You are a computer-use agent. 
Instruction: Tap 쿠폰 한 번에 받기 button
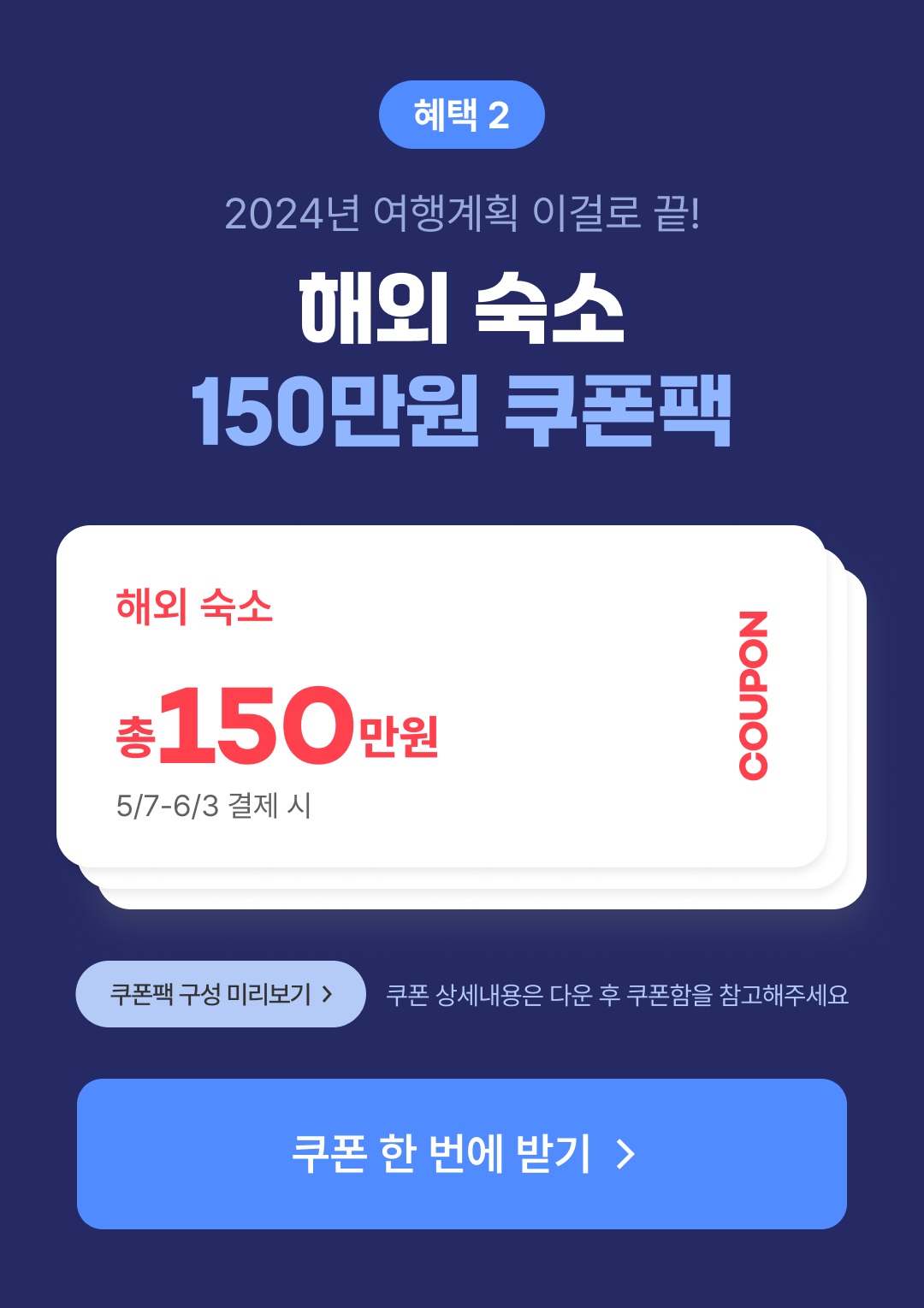[462, 1153]
